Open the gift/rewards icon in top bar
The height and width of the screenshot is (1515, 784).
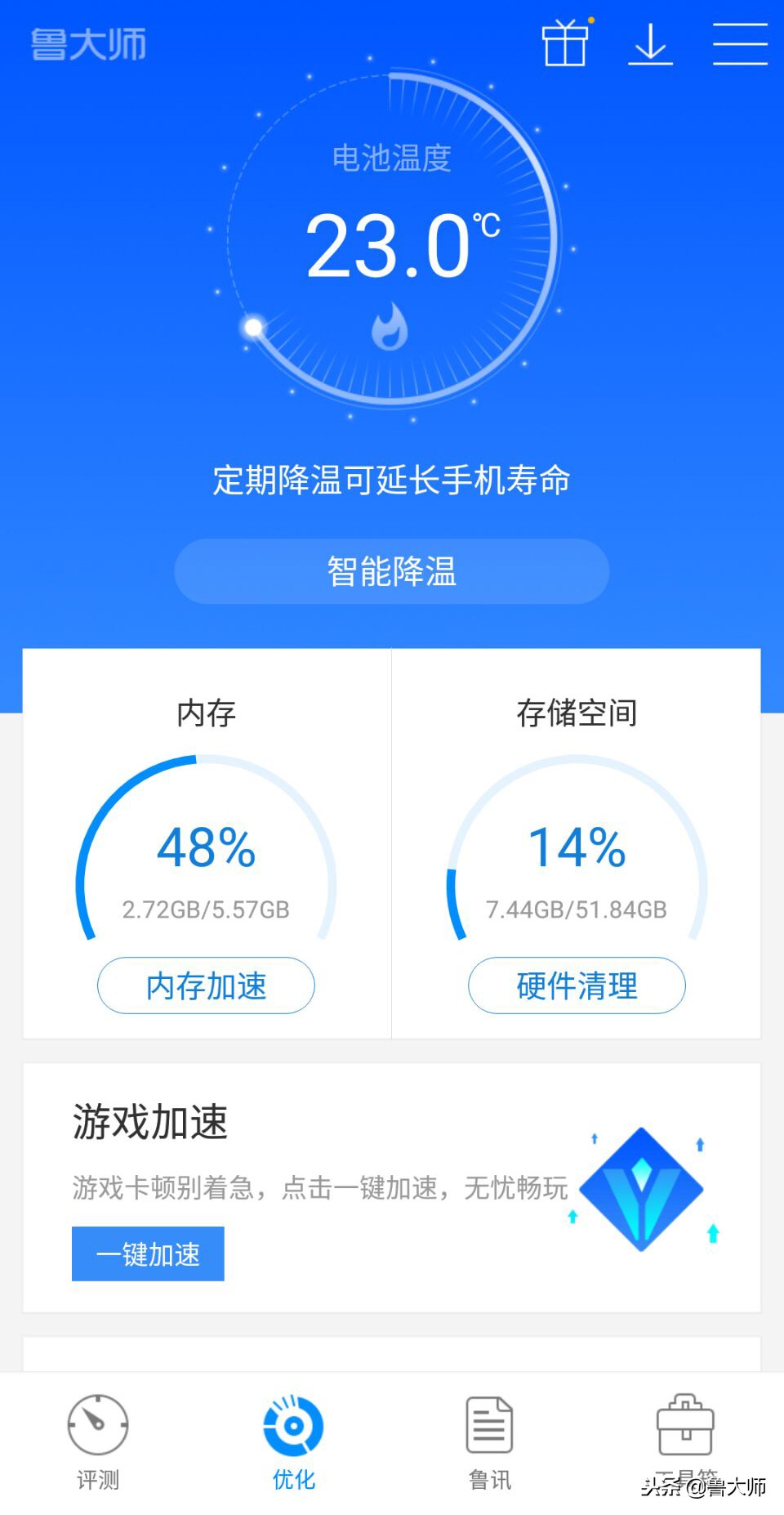coord(568,45)
